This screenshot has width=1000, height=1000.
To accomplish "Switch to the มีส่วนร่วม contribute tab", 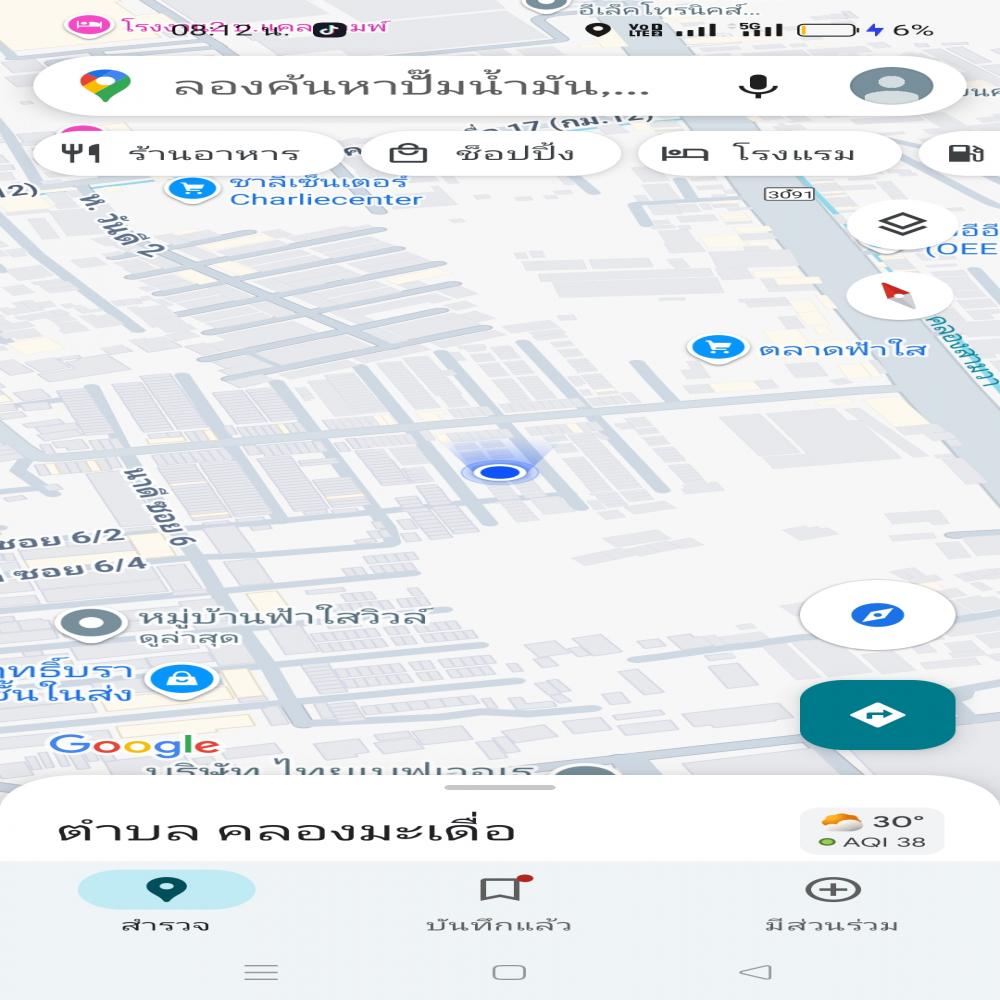I will 832,901.
